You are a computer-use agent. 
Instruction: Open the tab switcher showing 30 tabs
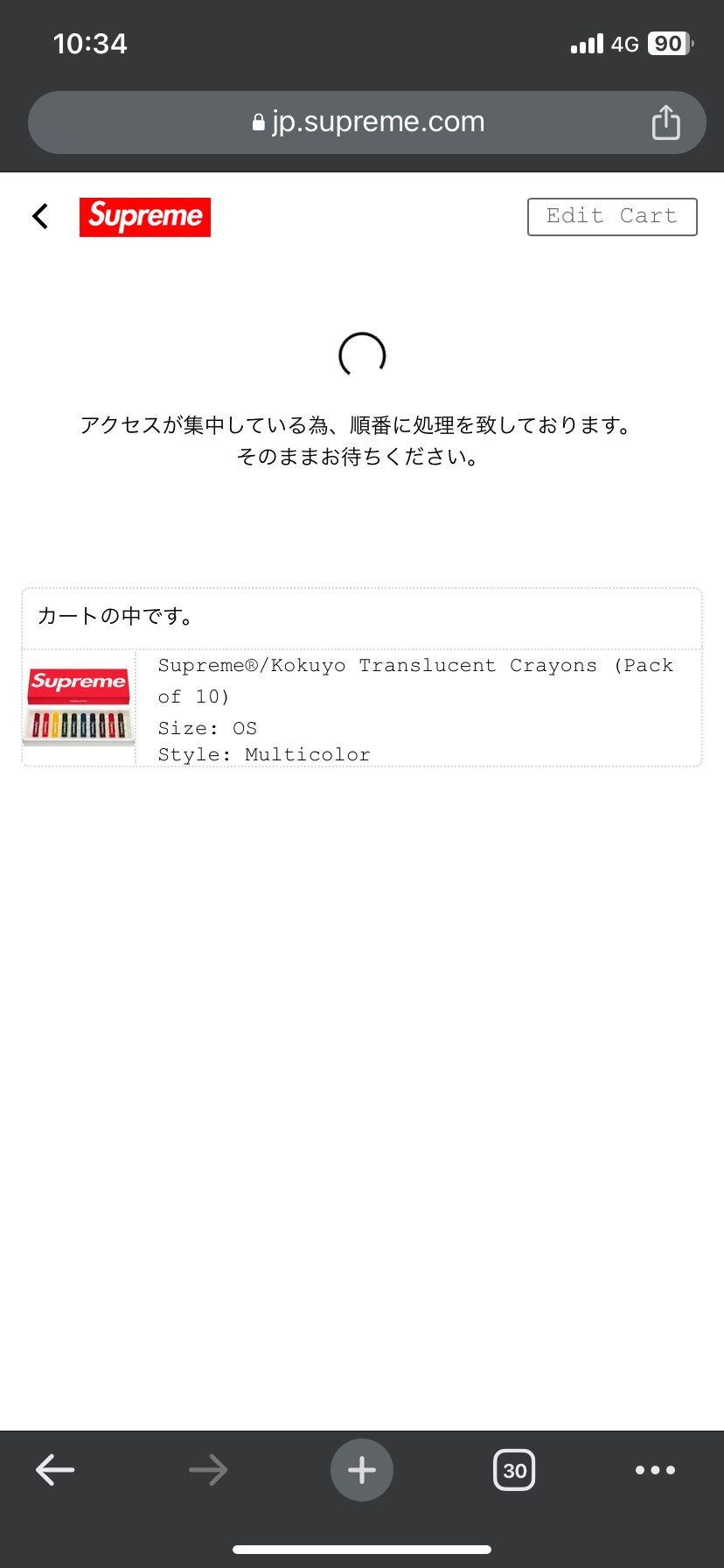(514, 1470)
